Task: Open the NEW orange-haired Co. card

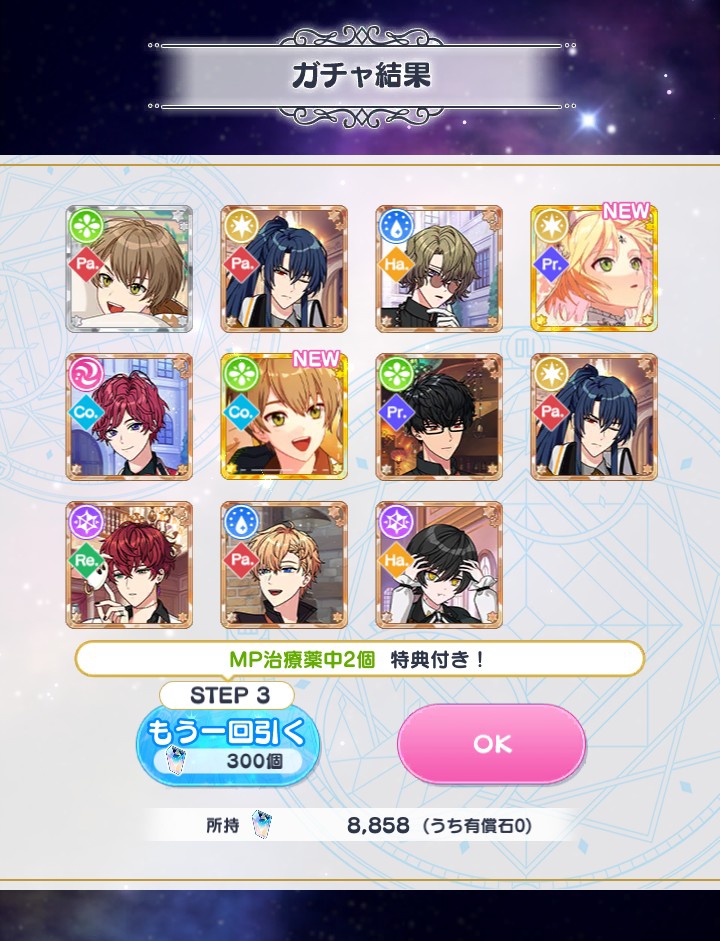Action: tap(284, 417)
